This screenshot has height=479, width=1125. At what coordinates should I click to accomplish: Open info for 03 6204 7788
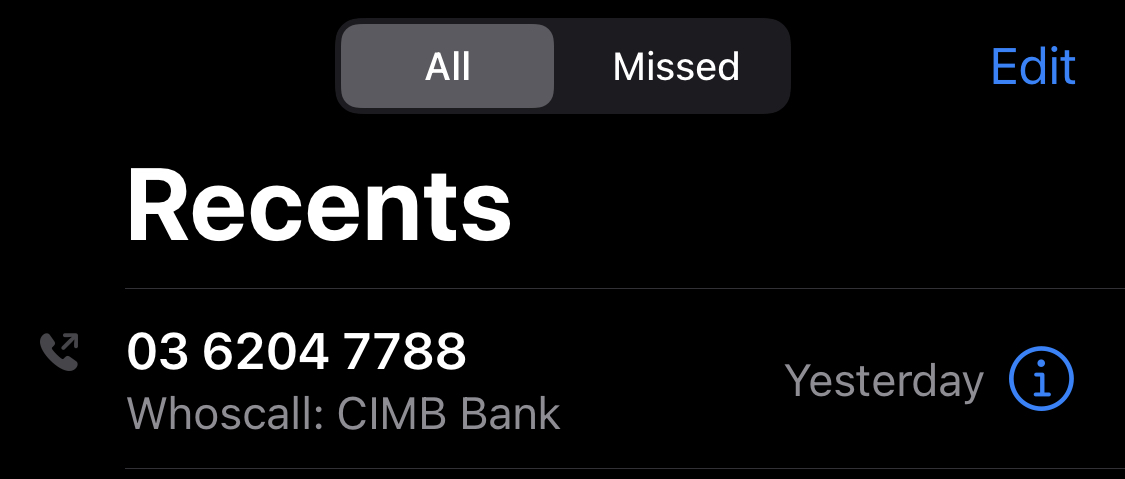(x=1041, y=381)
